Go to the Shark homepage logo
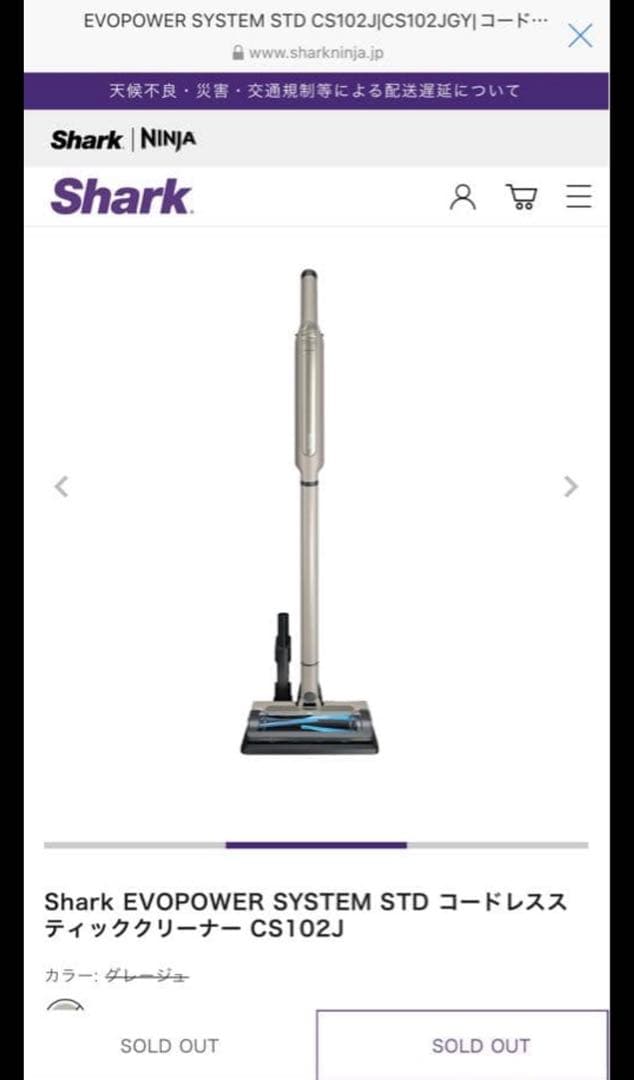 122,197
